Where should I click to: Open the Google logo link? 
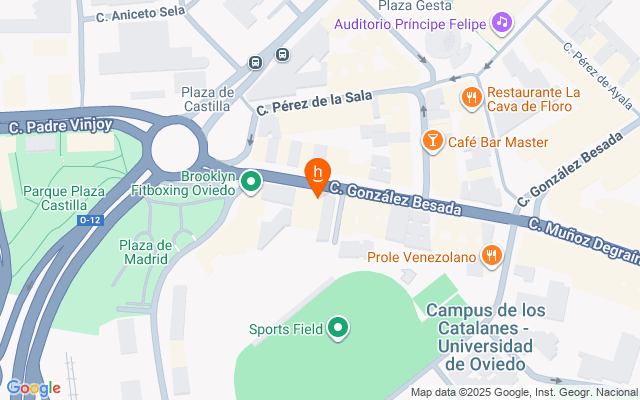click(x=33, y=388)
